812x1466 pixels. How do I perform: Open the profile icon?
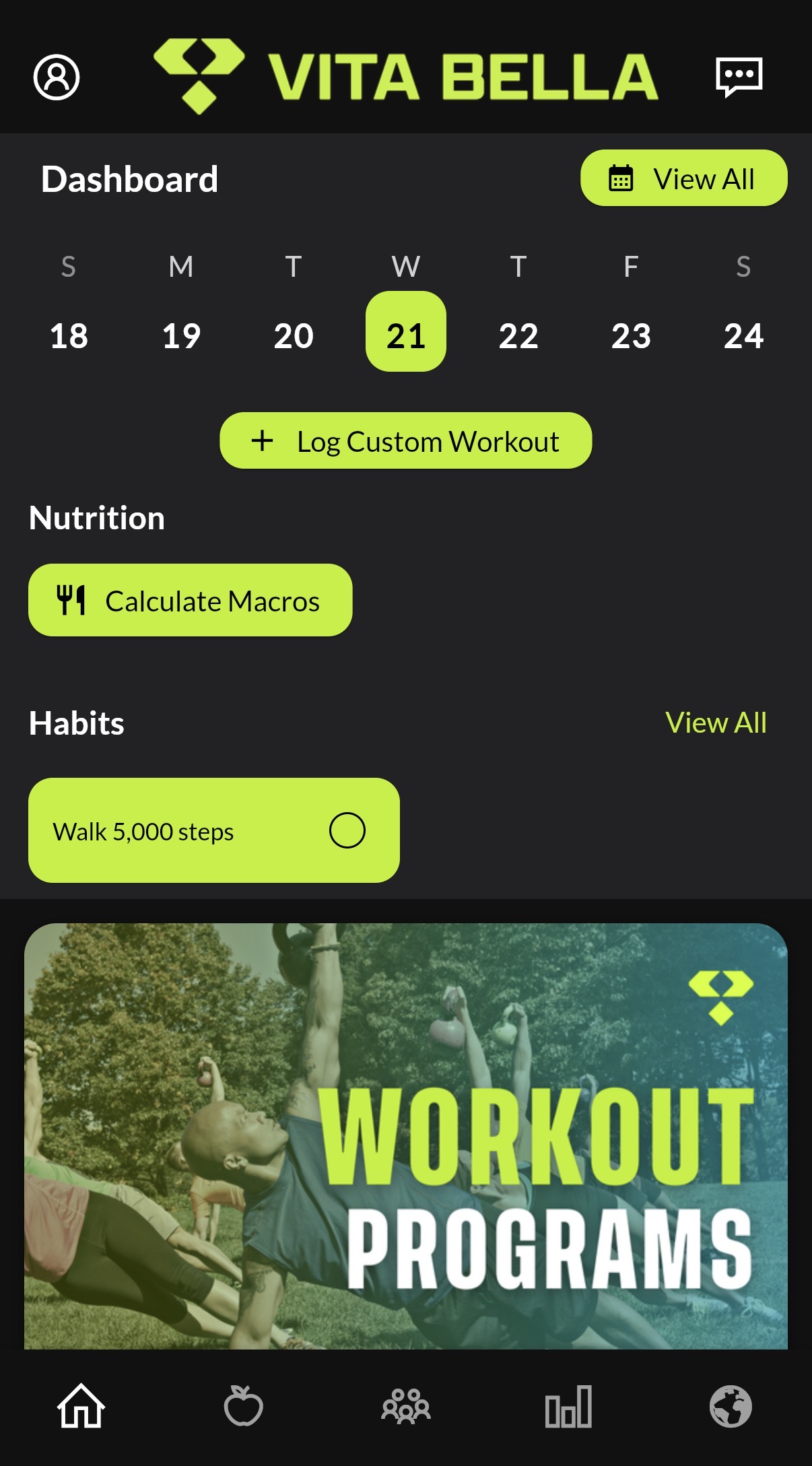[57, 77]
